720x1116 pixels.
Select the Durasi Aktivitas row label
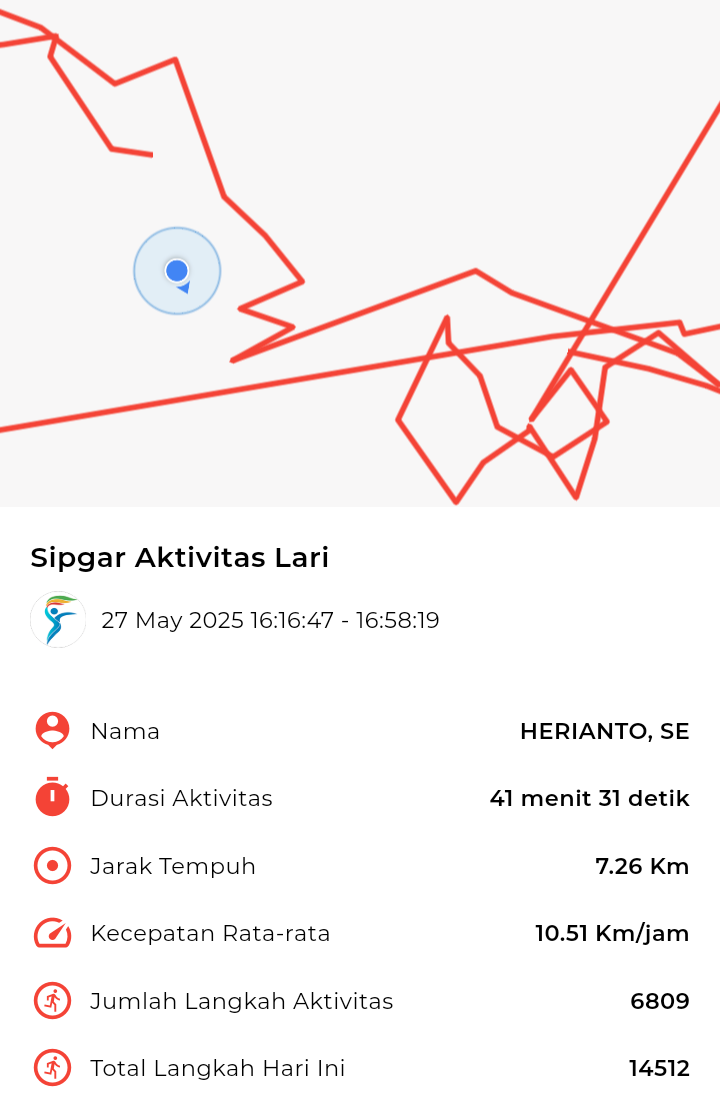click(x=180, y=798)
